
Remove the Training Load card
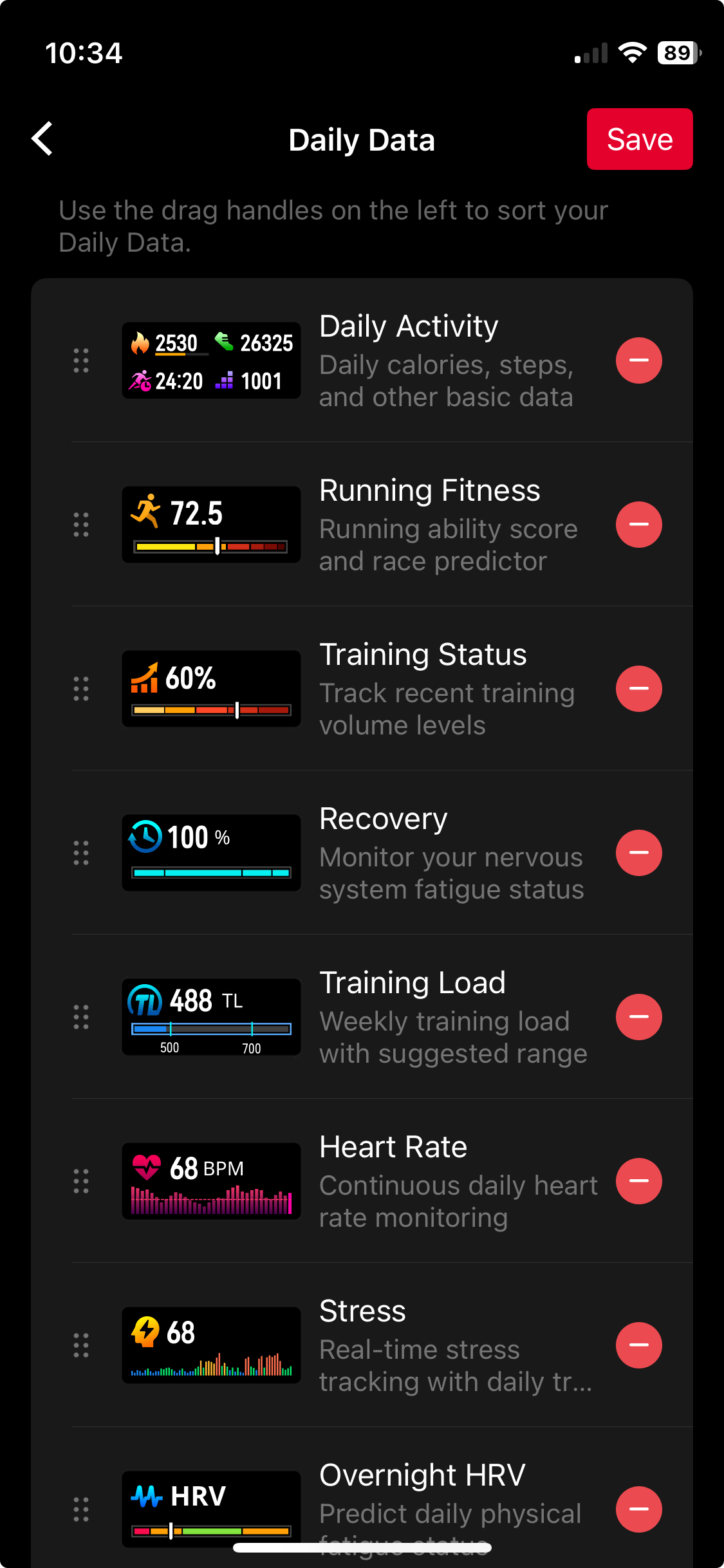(x=638, y=1017)
